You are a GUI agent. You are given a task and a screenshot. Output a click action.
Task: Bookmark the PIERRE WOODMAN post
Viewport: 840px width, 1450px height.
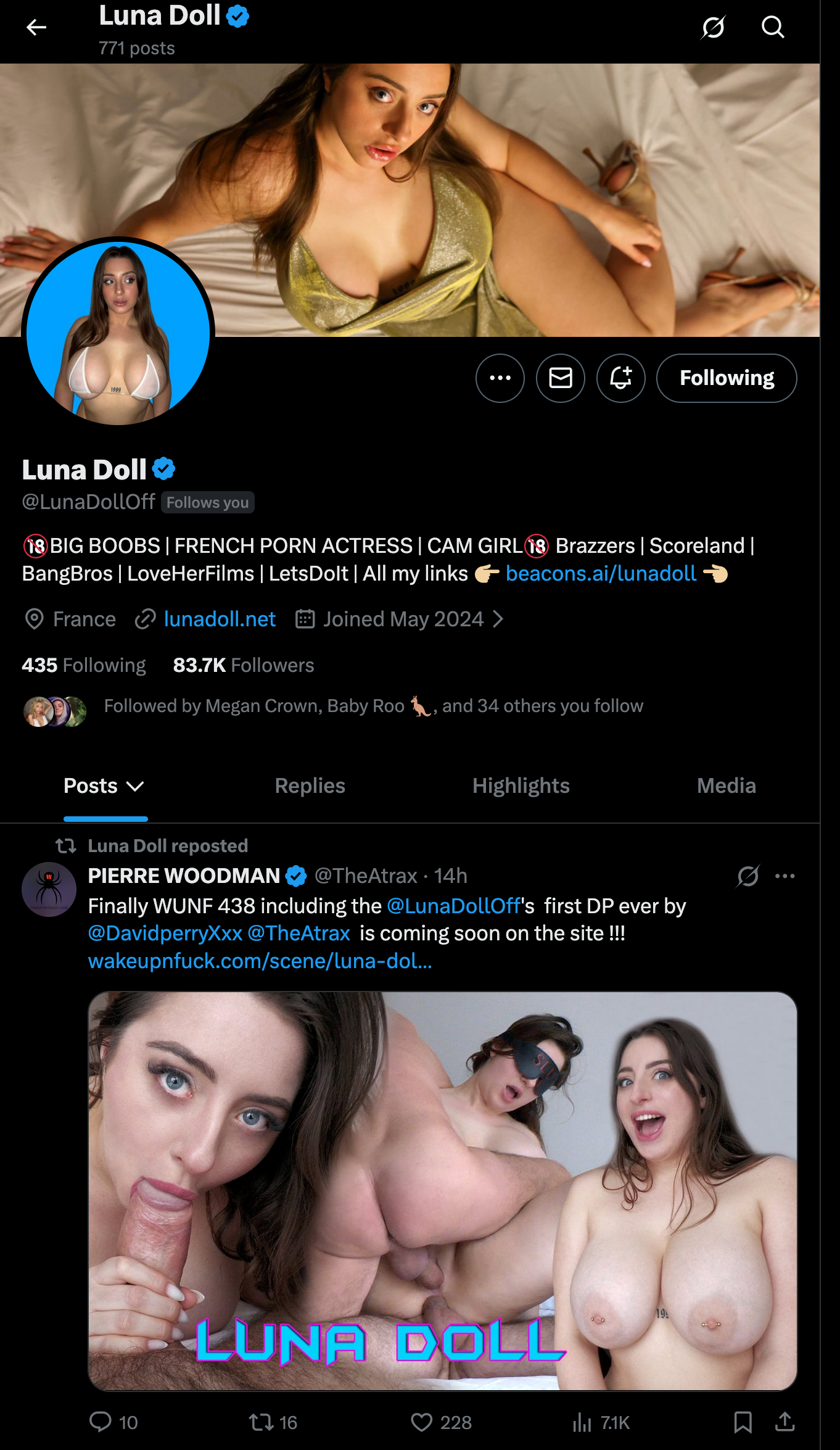743,1422
